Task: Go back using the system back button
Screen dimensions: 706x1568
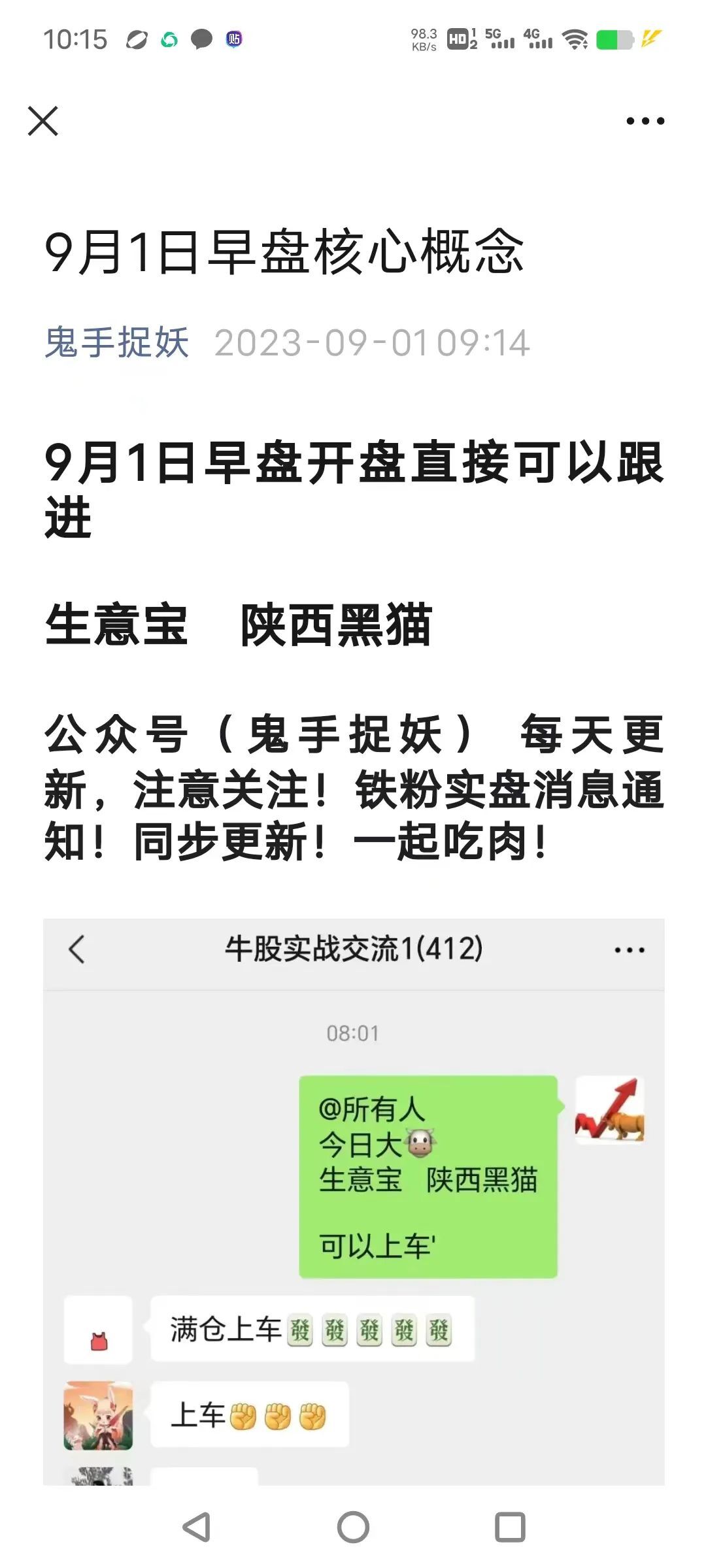Action: [x=196, y=1527]
